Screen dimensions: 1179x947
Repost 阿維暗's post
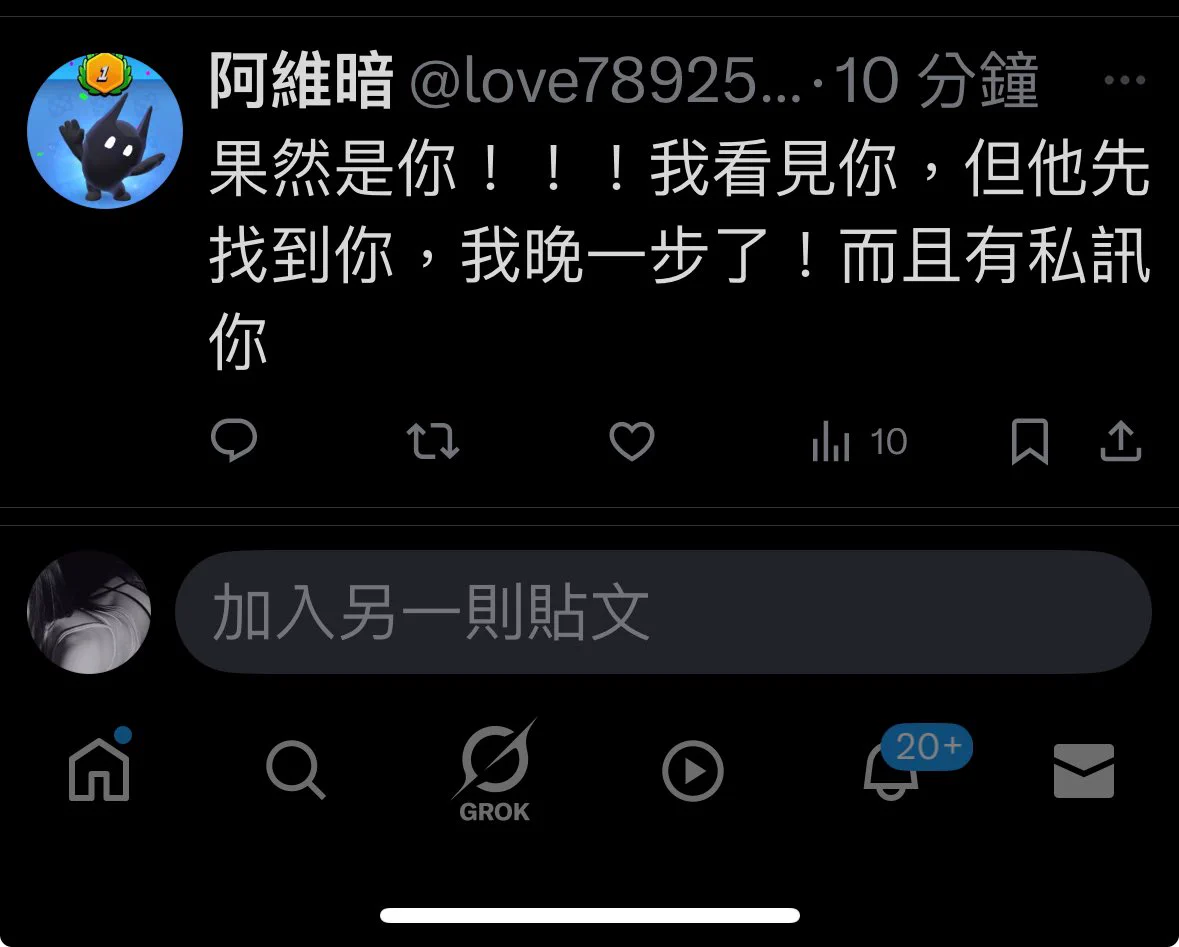434,441
